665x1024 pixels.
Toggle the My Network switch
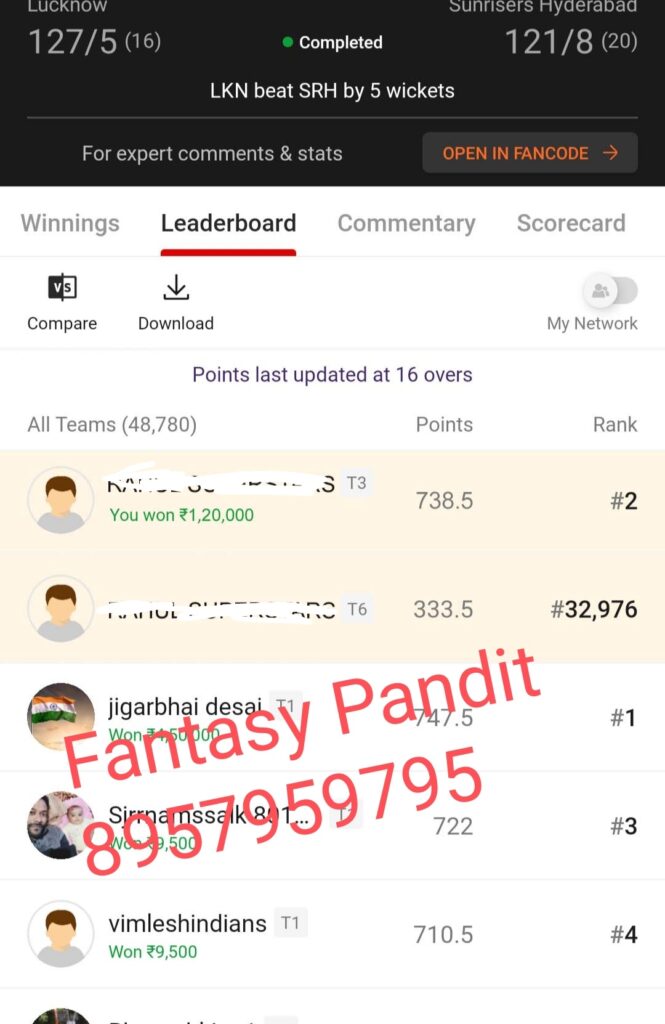610,292
